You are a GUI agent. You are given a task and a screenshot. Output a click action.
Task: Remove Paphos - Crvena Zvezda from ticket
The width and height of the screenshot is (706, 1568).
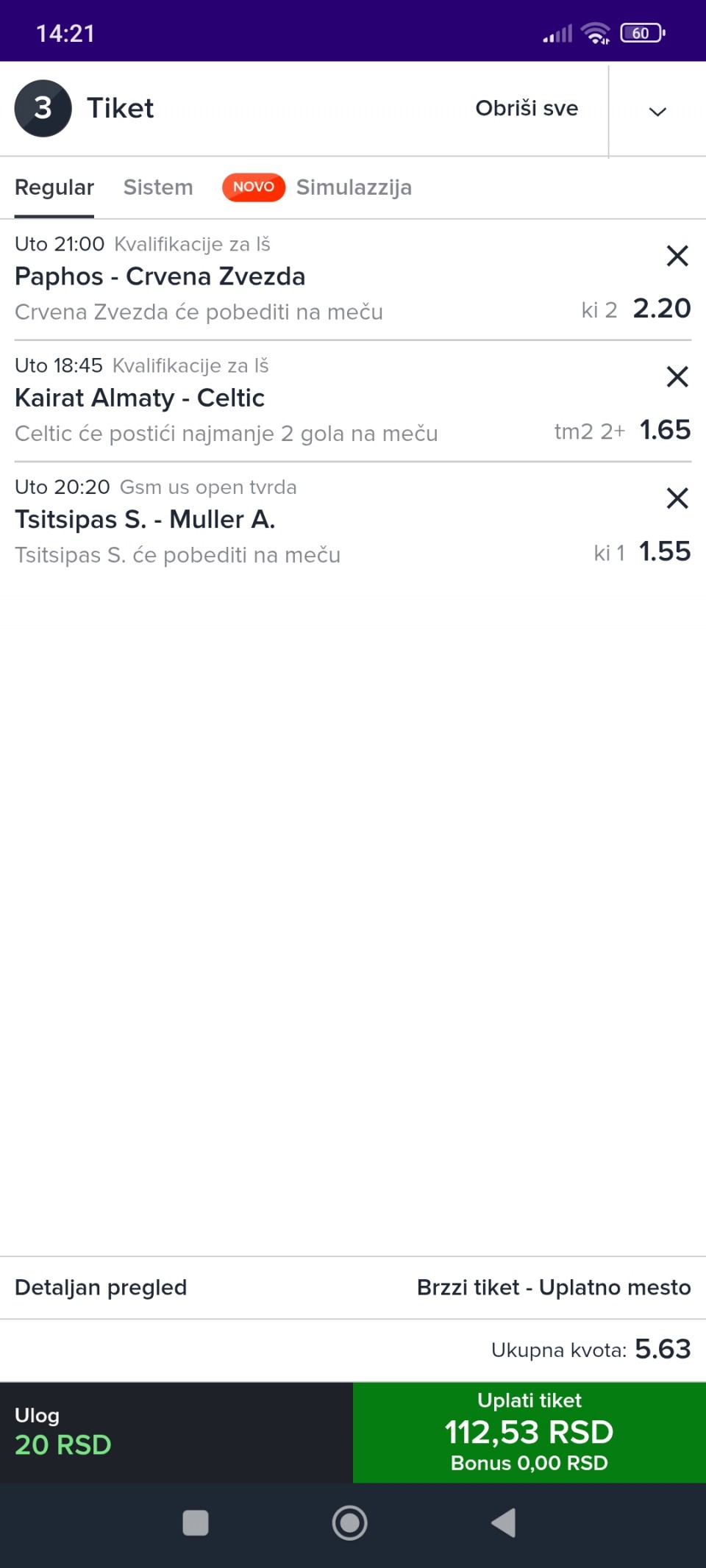677,256
